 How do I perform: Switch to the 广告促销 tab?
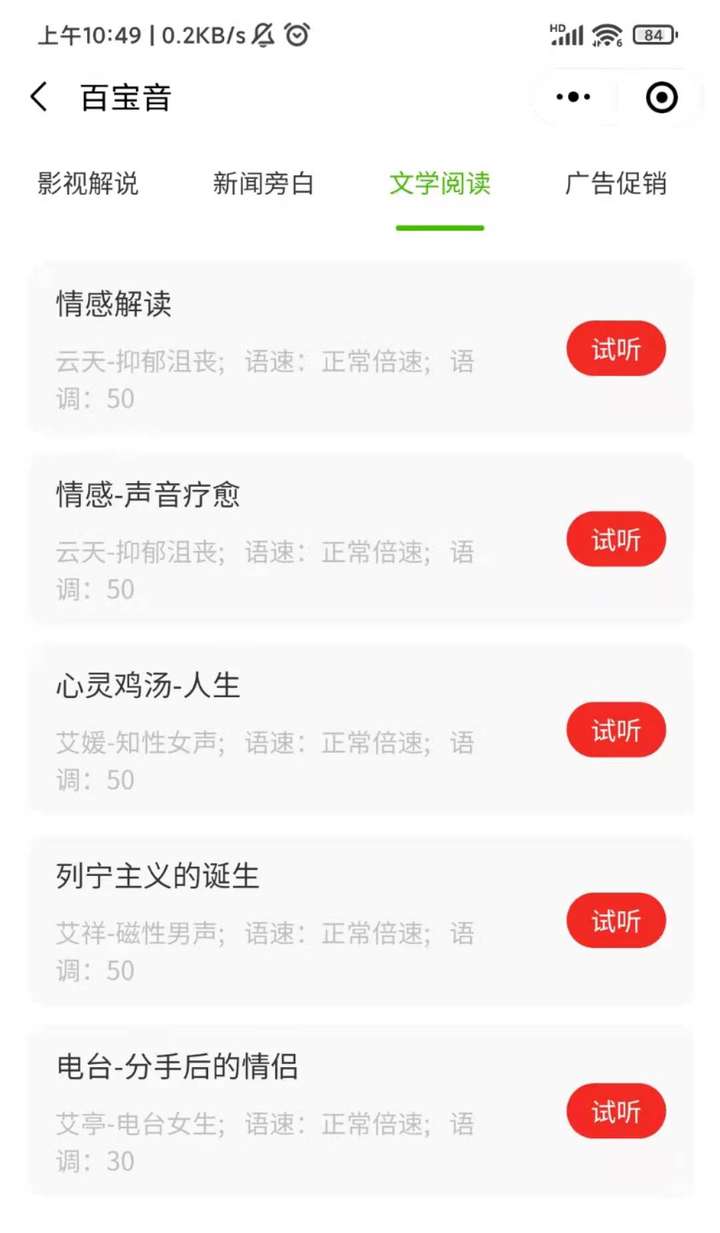click(616, 184)
